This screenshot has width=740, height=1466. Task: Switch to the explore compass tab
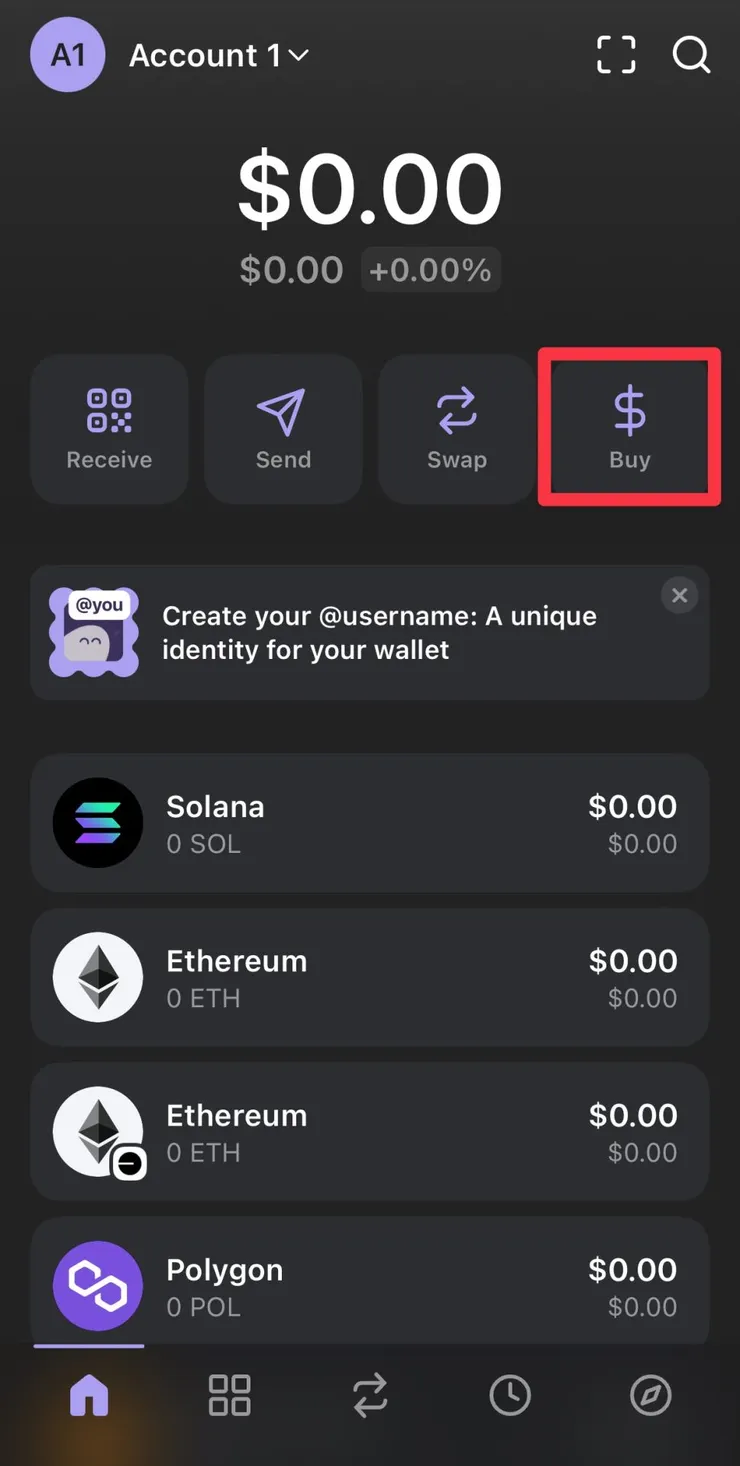pos(651,1395)
